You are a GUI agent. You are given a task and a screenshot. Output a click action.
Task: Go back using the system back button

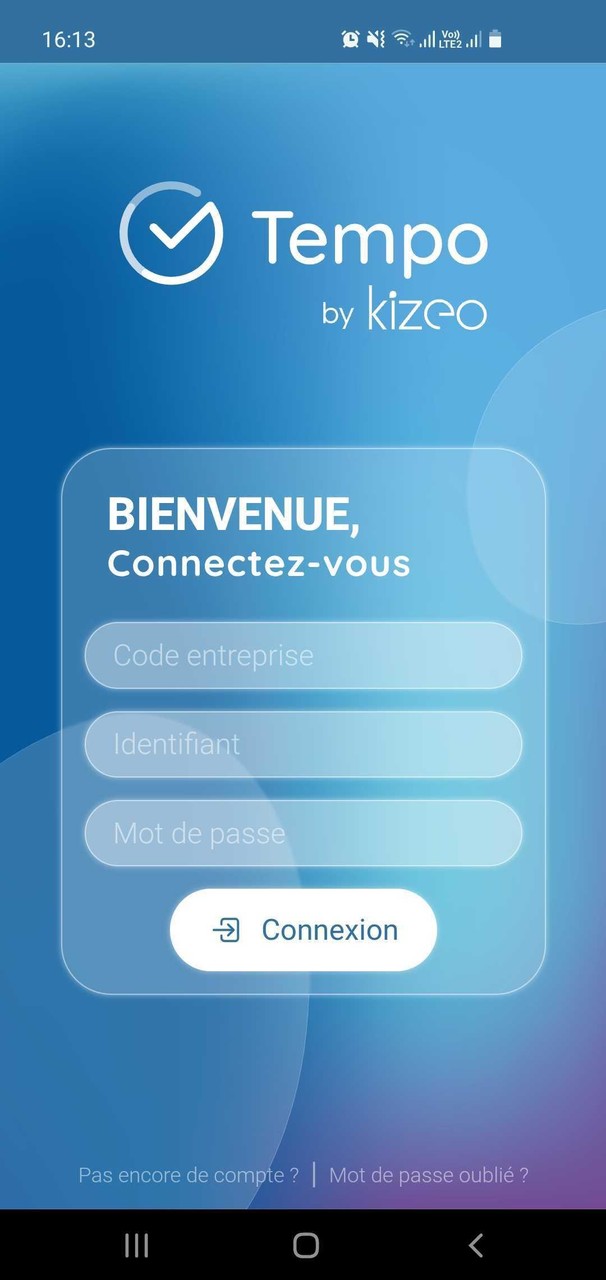click(475, 1245)
